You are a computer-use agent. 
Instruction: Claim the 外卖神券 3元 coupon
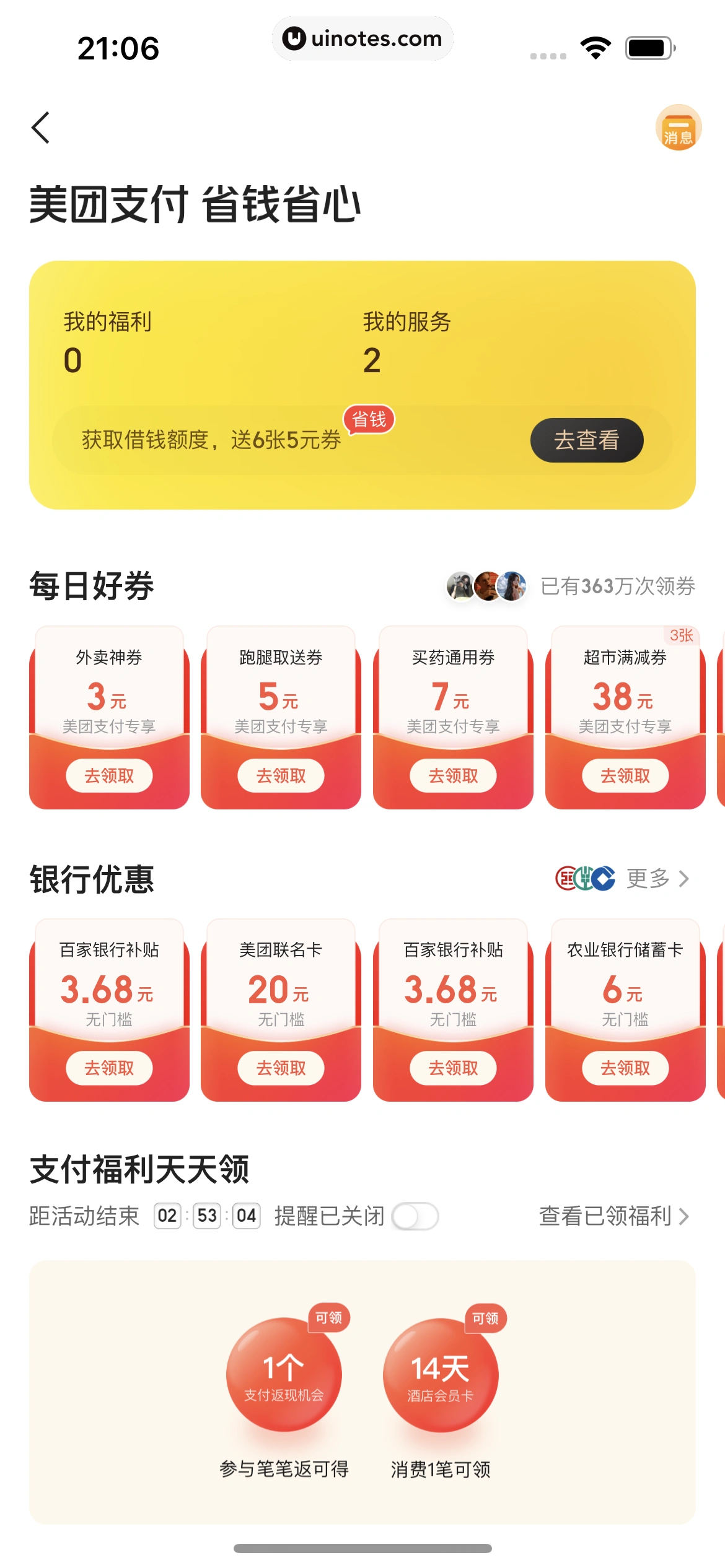tap(109, 775)
